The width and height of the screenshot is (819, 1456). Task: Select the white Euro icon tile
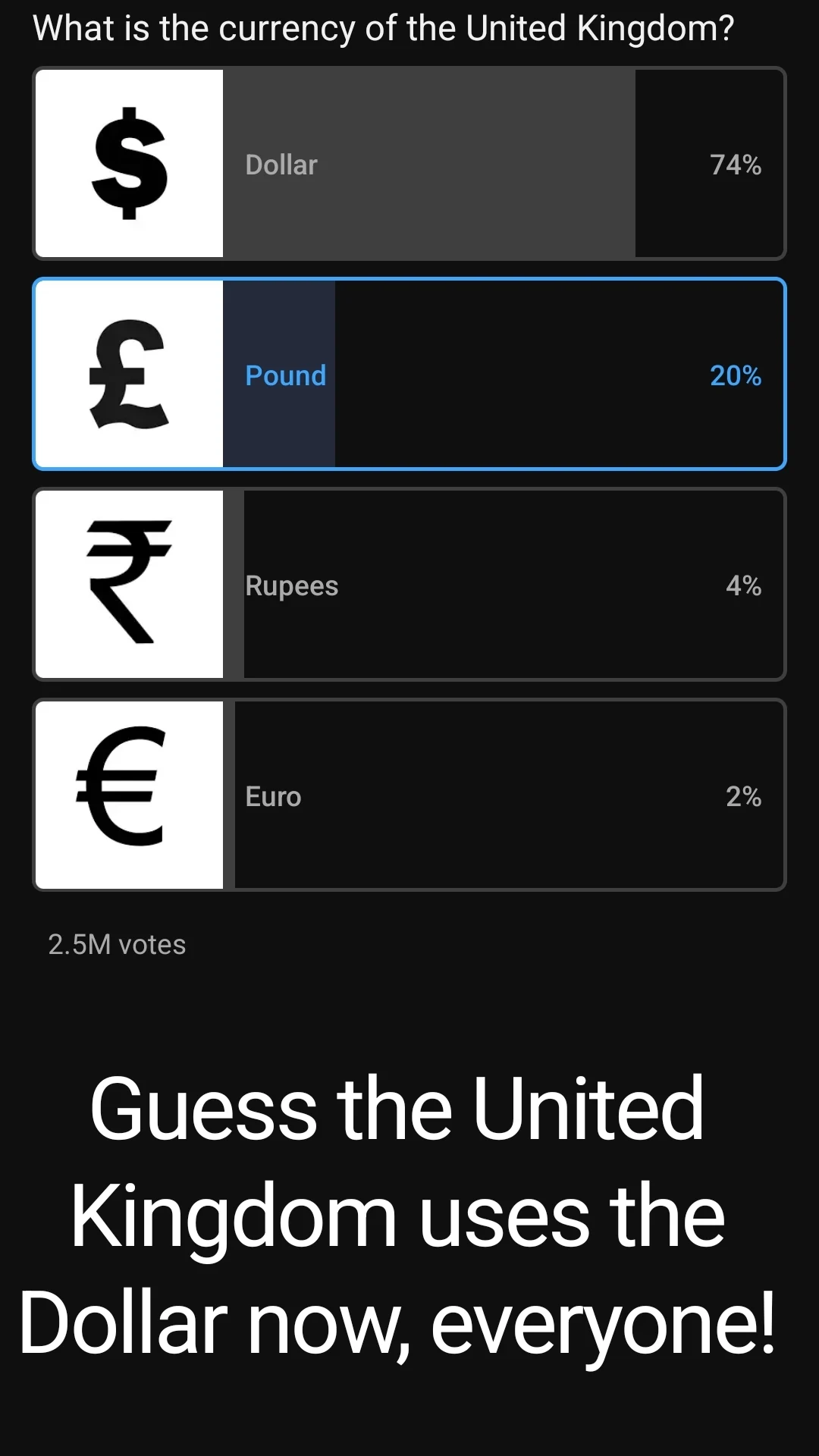[129, 795]
